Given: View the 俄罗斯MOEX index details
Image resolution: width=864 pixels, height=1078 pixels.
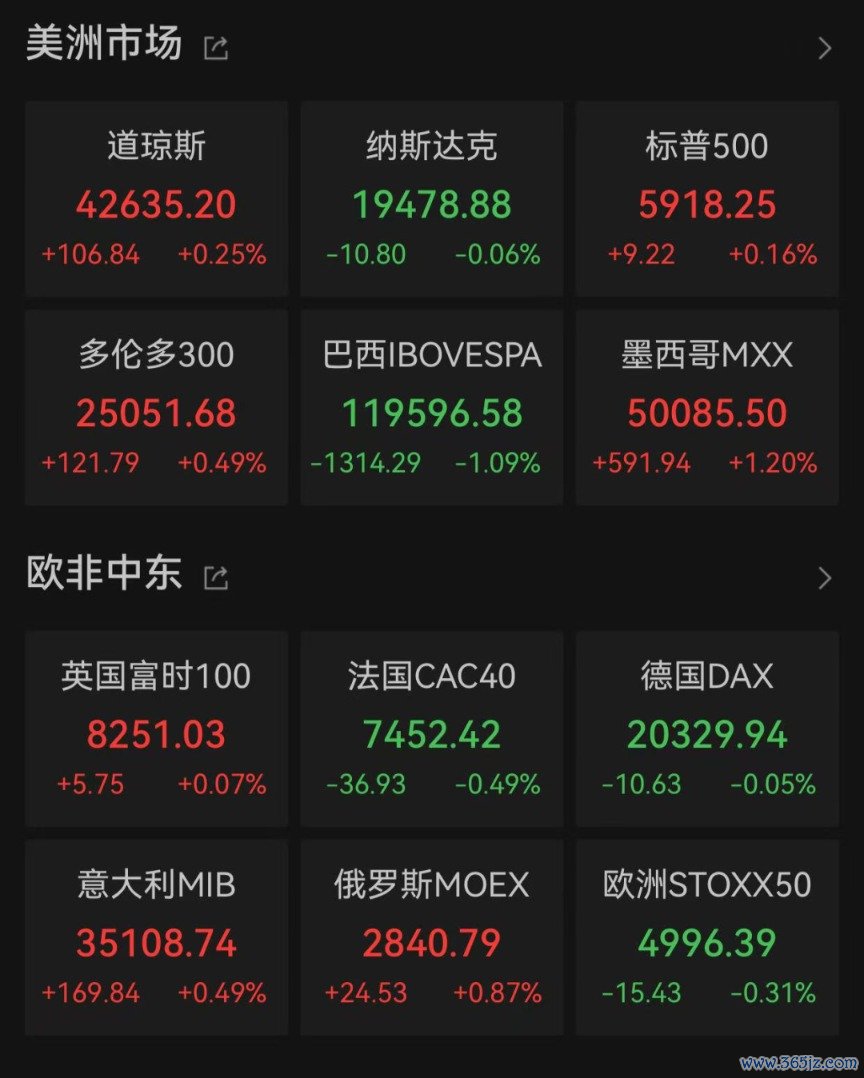Looking at the screenshot, I should point(431,937).
